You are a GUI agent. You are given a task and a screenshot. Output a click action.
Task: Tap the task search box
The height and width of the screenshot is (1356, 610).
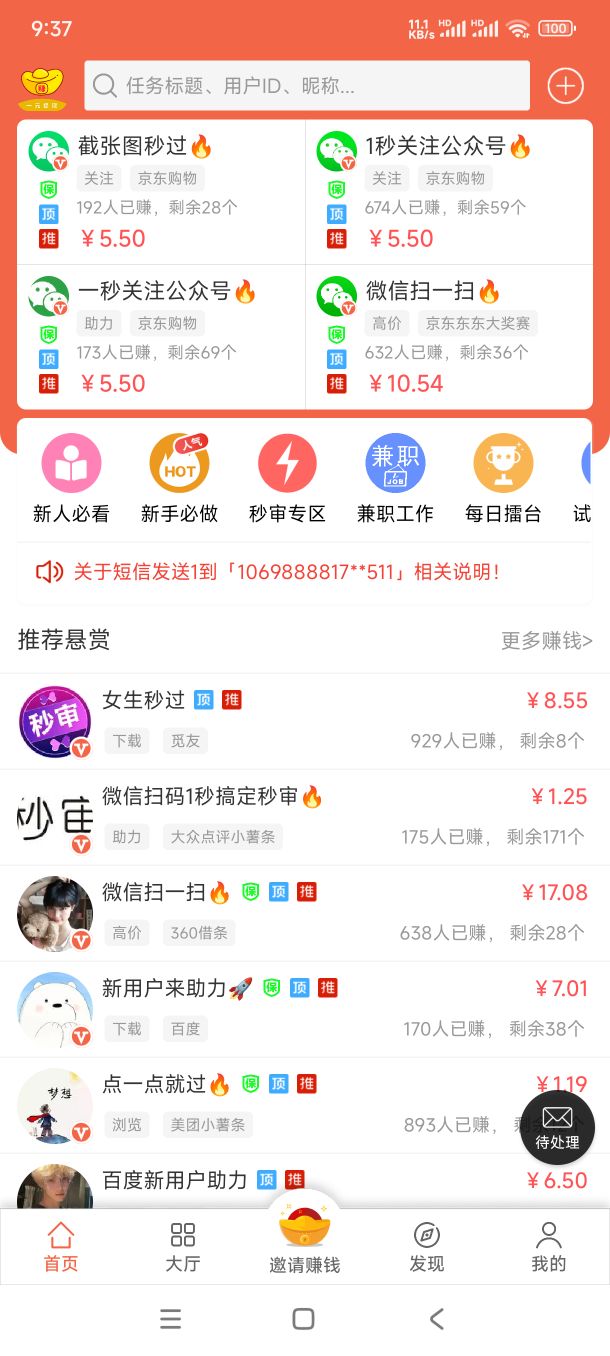pos(307,86)
